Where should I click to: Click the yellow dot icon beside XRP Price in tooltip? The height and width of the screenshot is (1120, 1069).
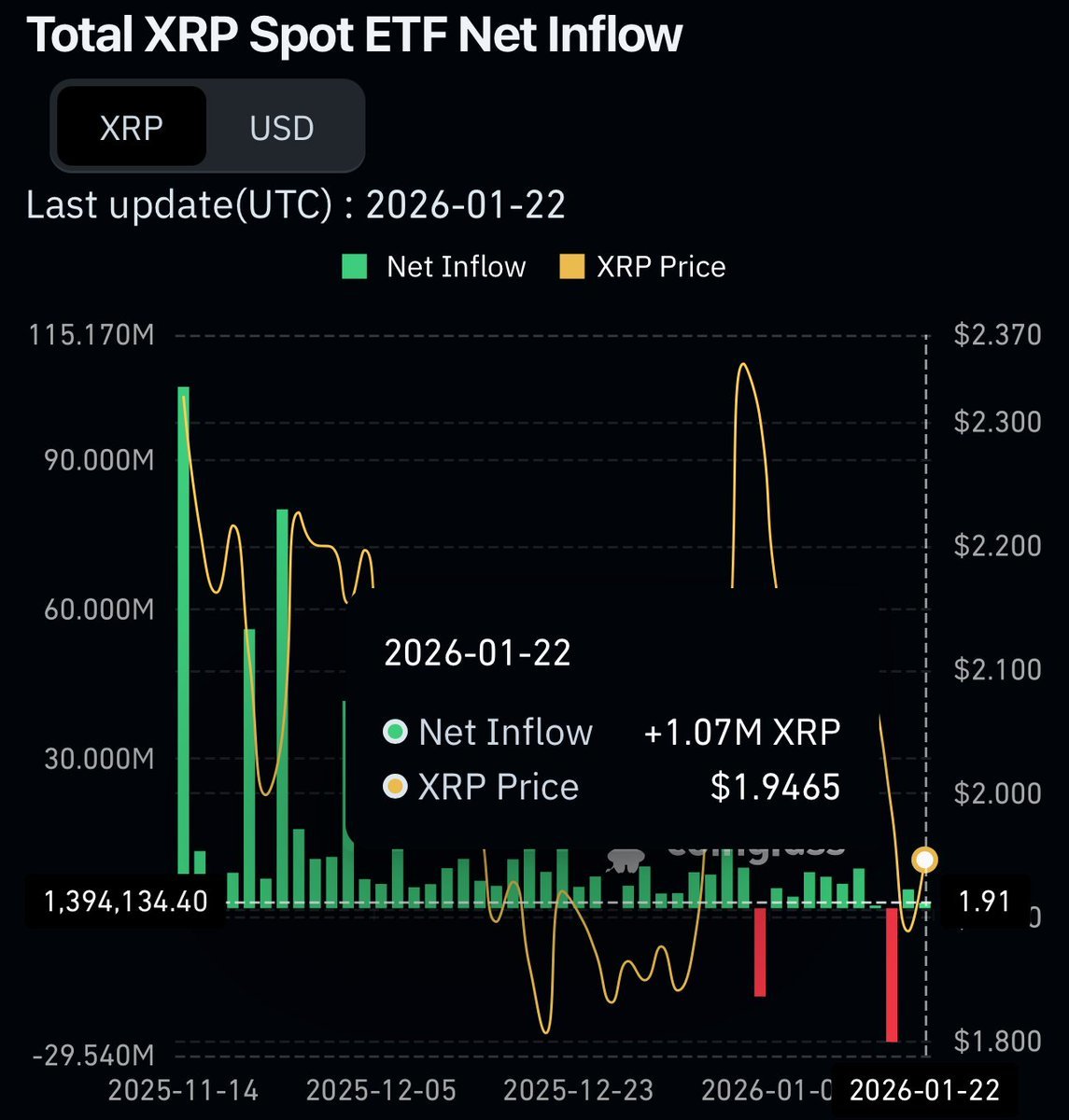tap(396, 787)
